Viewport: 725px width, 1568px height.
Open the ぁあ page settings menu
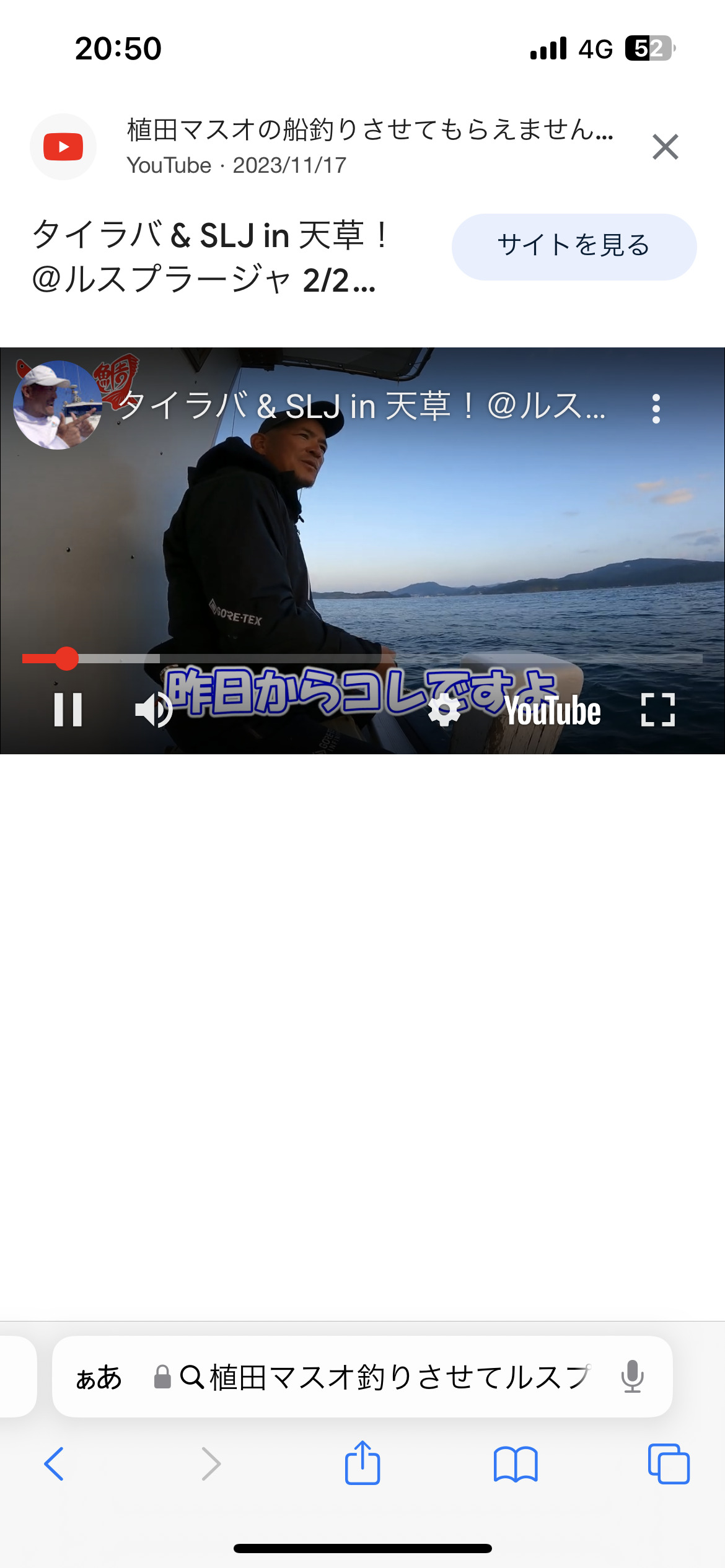99,1378
